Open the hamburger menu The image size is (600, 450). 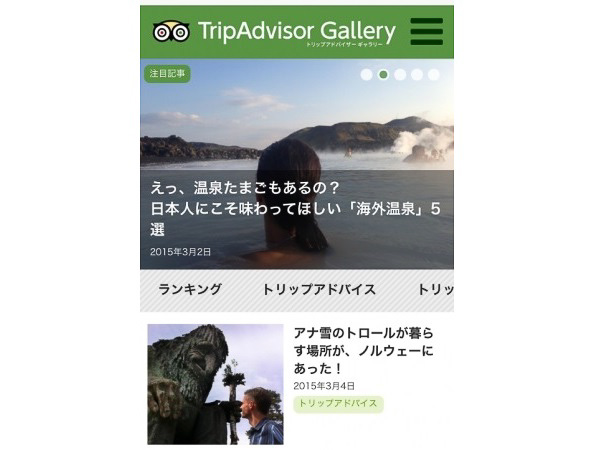[x=426, y=31]
